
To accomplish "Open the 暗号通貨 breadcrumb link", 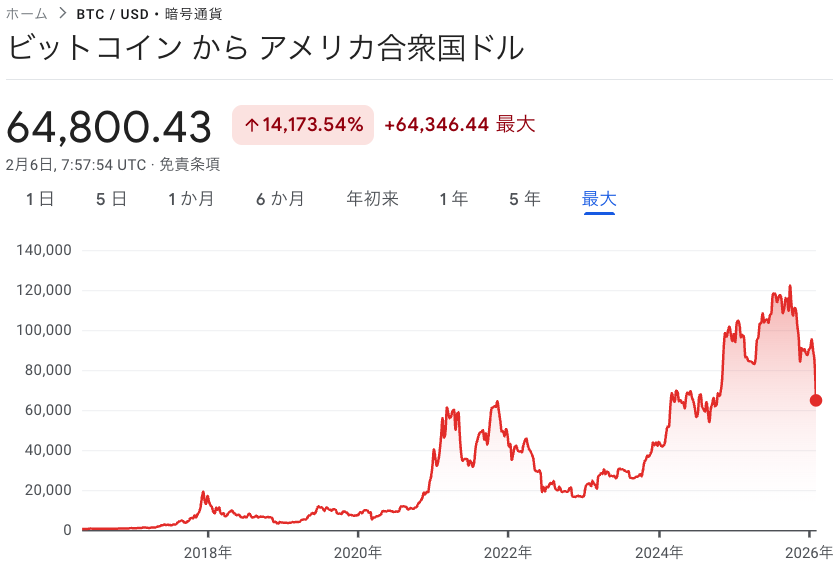I will 193,14.
